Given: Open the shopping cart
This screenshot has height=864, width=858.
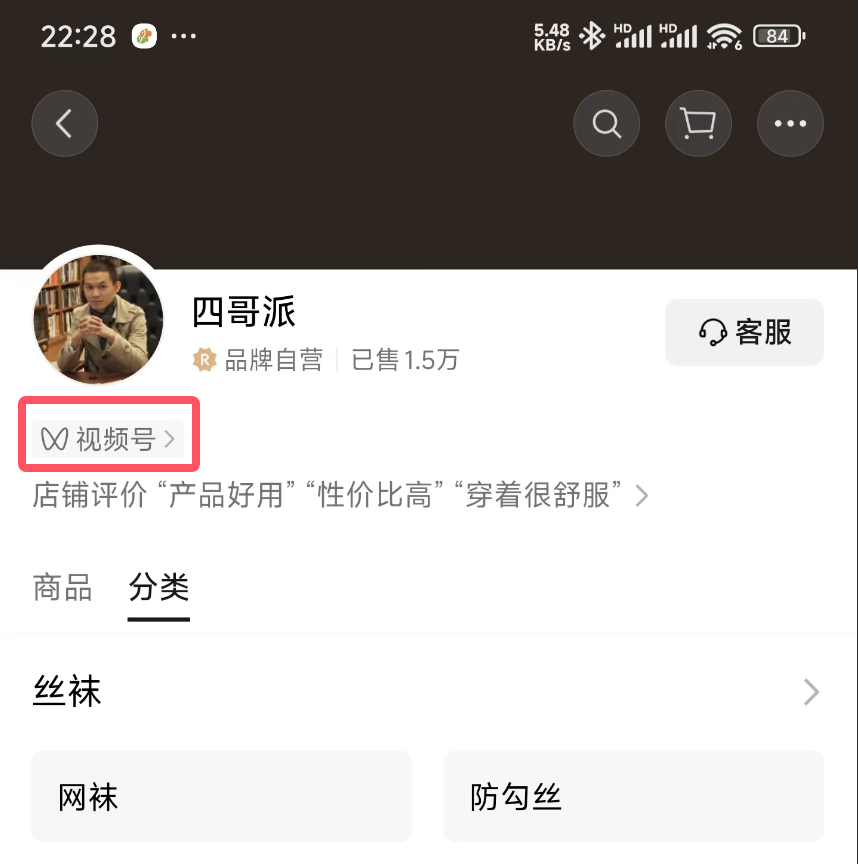Looking at the screenshot, I should (698, 124).
